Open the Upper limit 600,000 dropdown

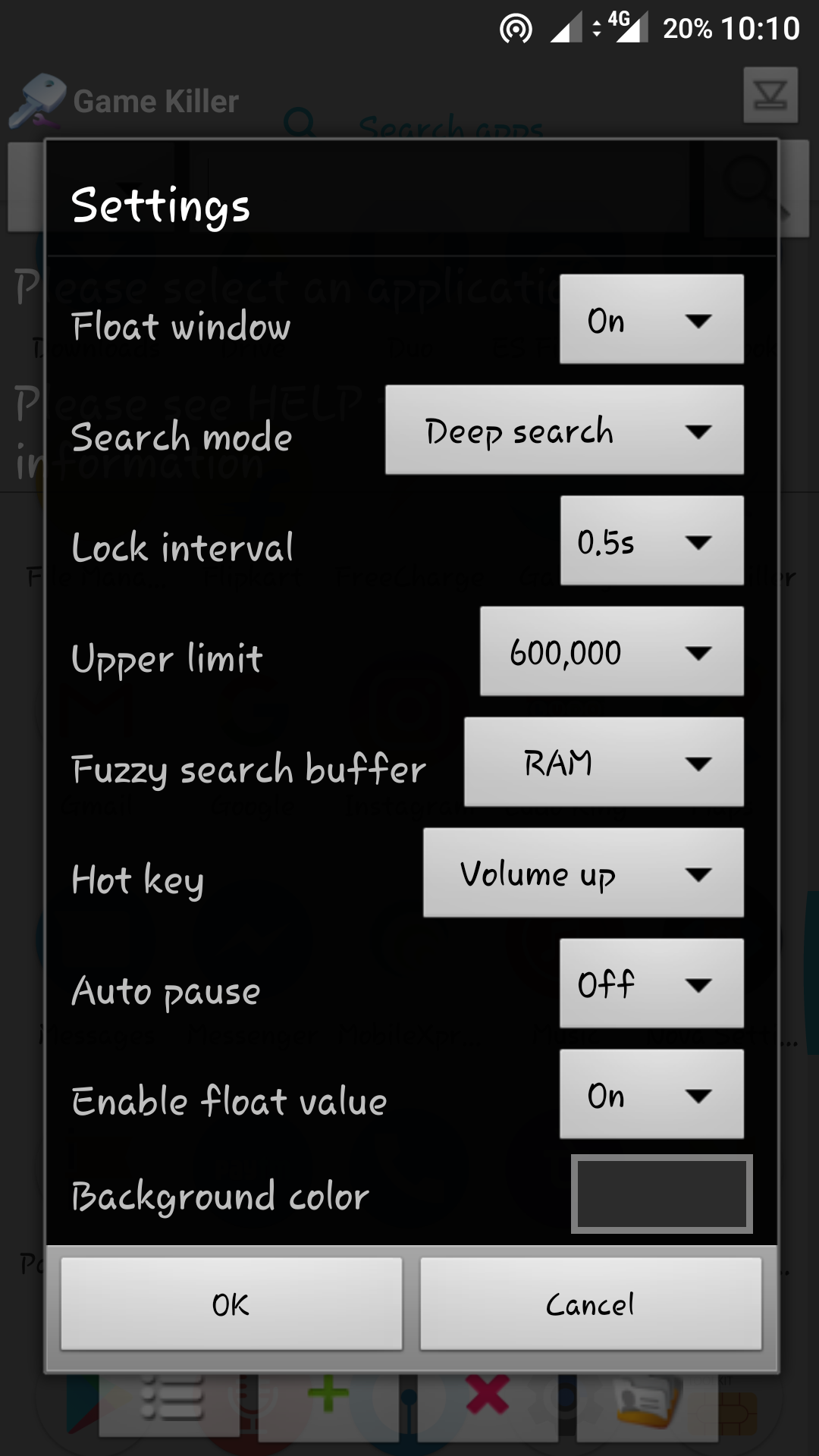(x=612, y=651)
